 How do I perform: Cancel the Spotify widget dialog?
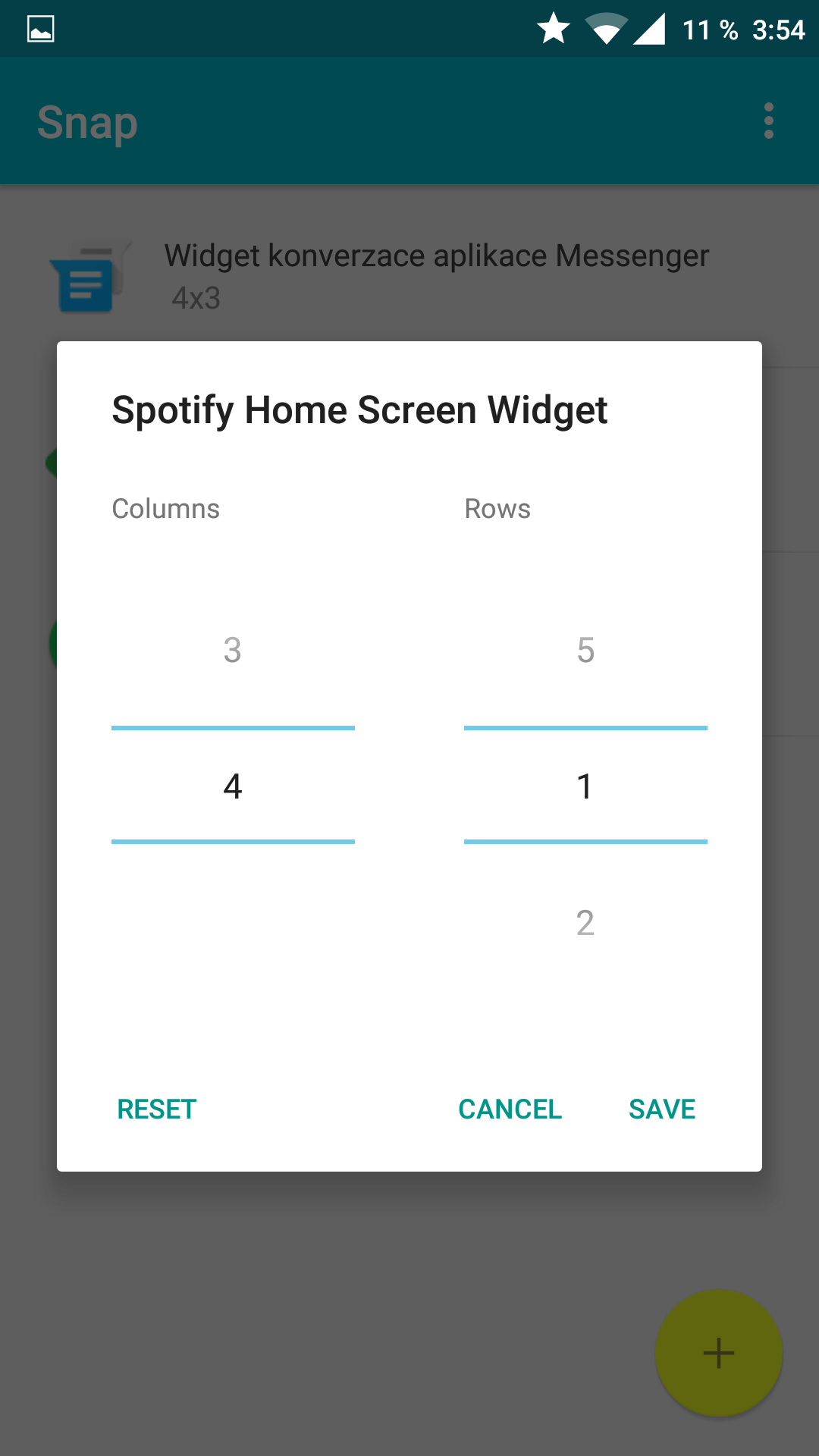[510, 1109]
